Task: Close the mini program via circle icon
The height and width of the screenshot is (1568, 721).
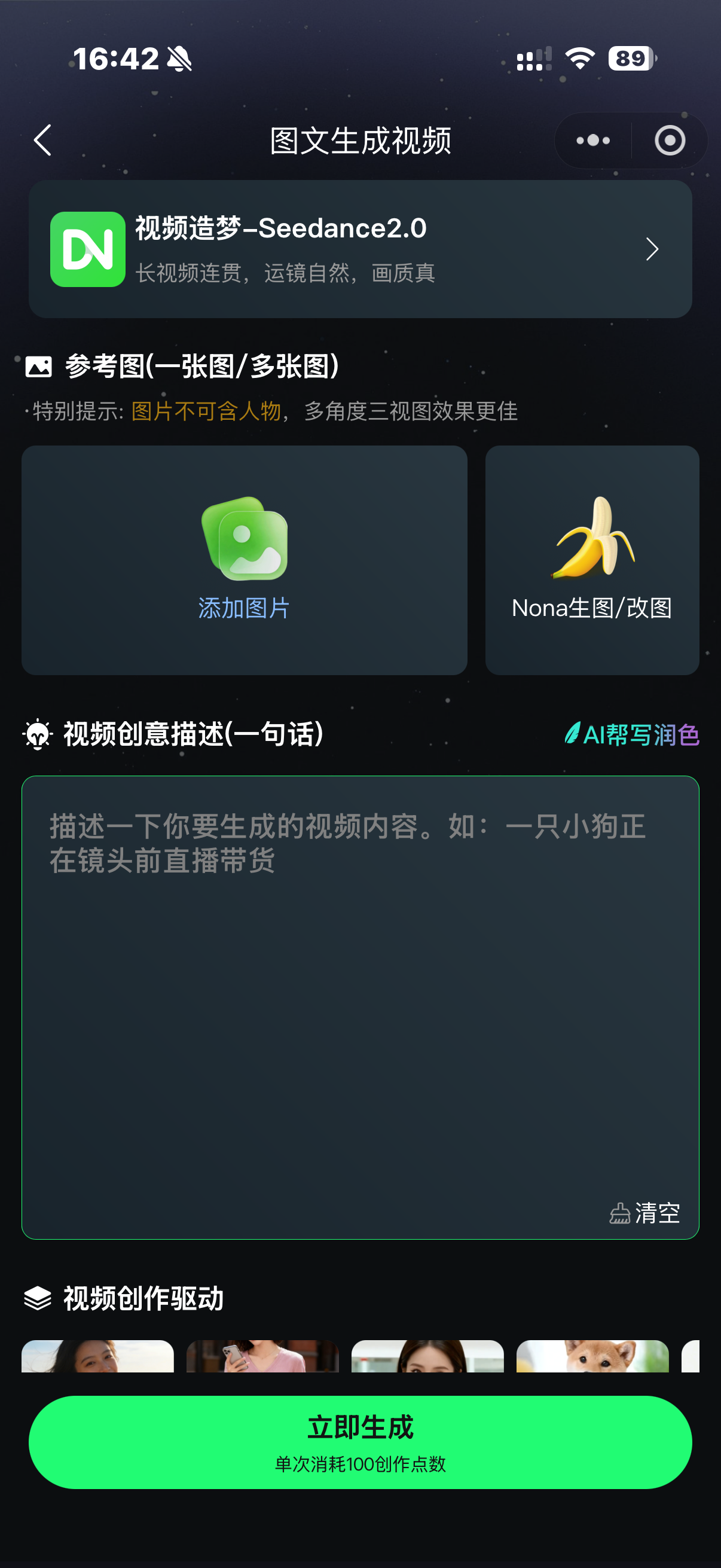Action: (669, 141)
